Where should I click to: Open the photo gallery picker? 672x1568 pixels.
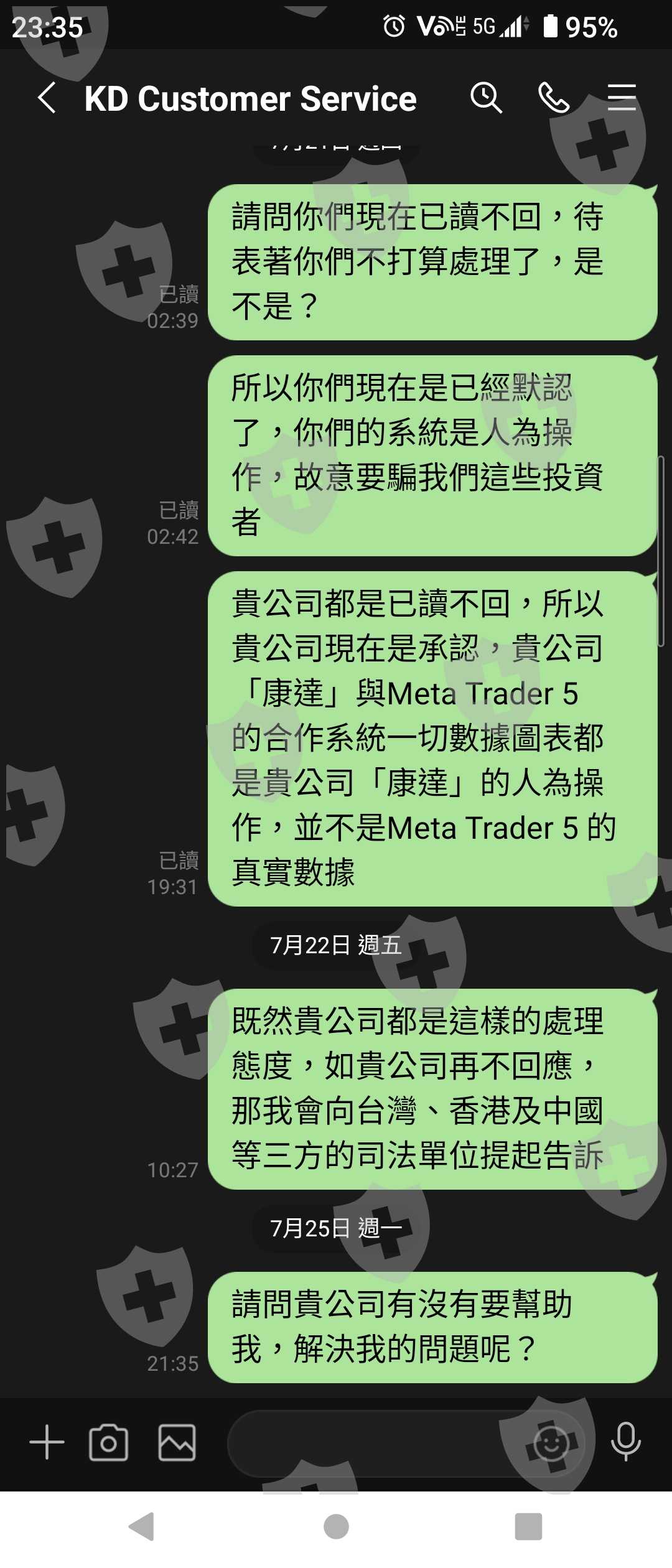[x=177, y=1442]
